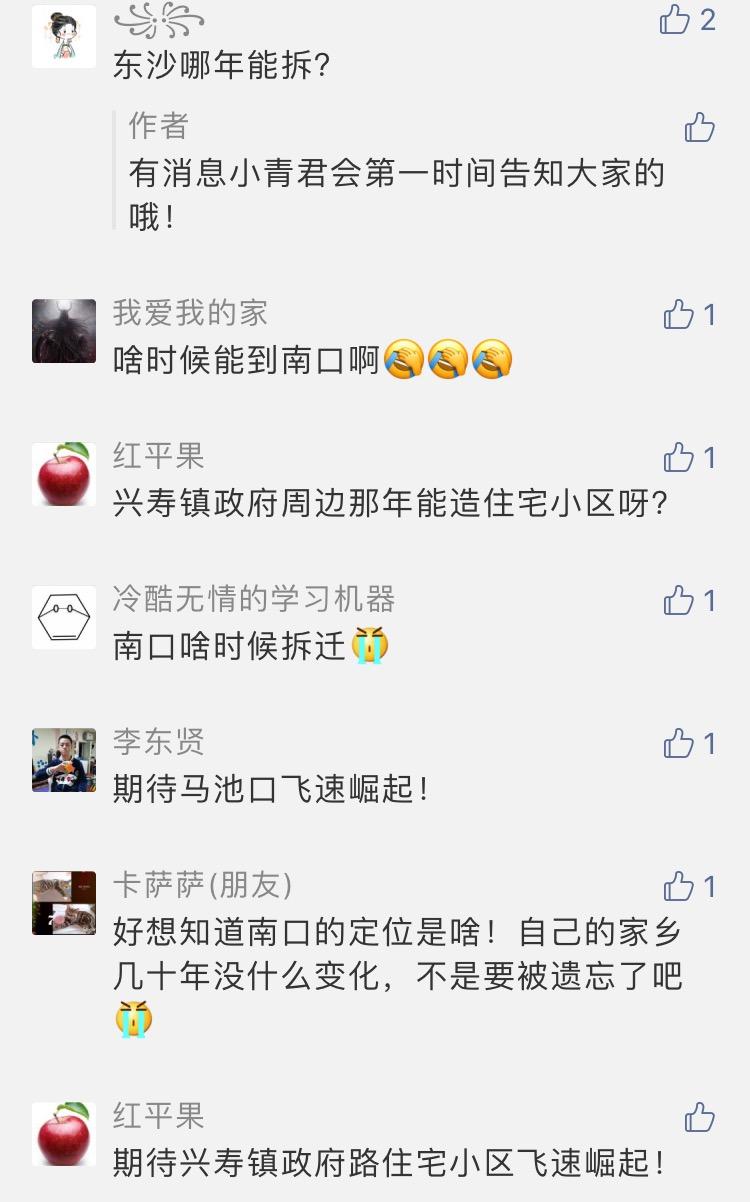Like the author's reply about 小青君
Viewport: 750px width, 1202px height.
coord(699,128)
